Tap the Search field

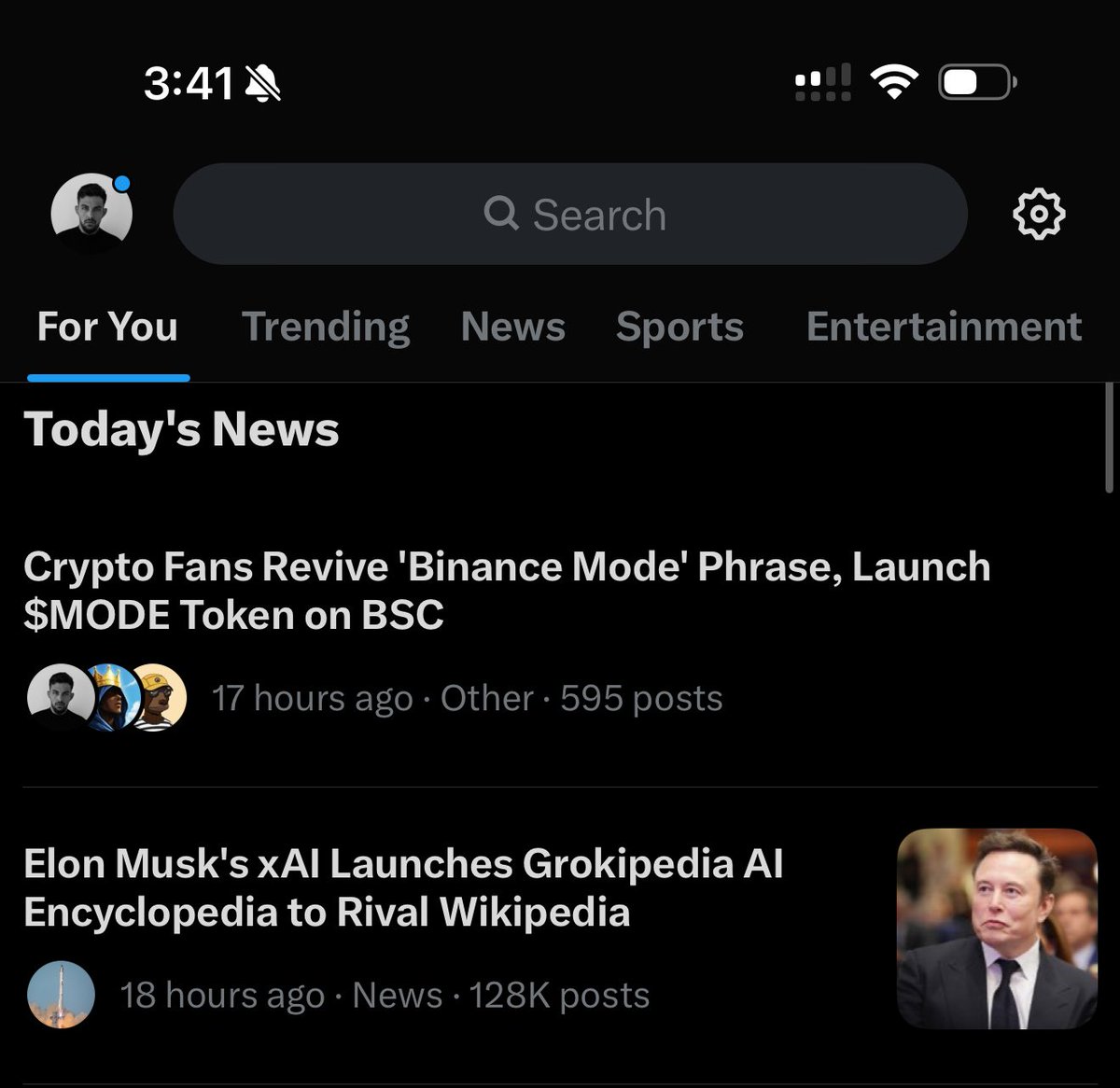pos(570,215)
